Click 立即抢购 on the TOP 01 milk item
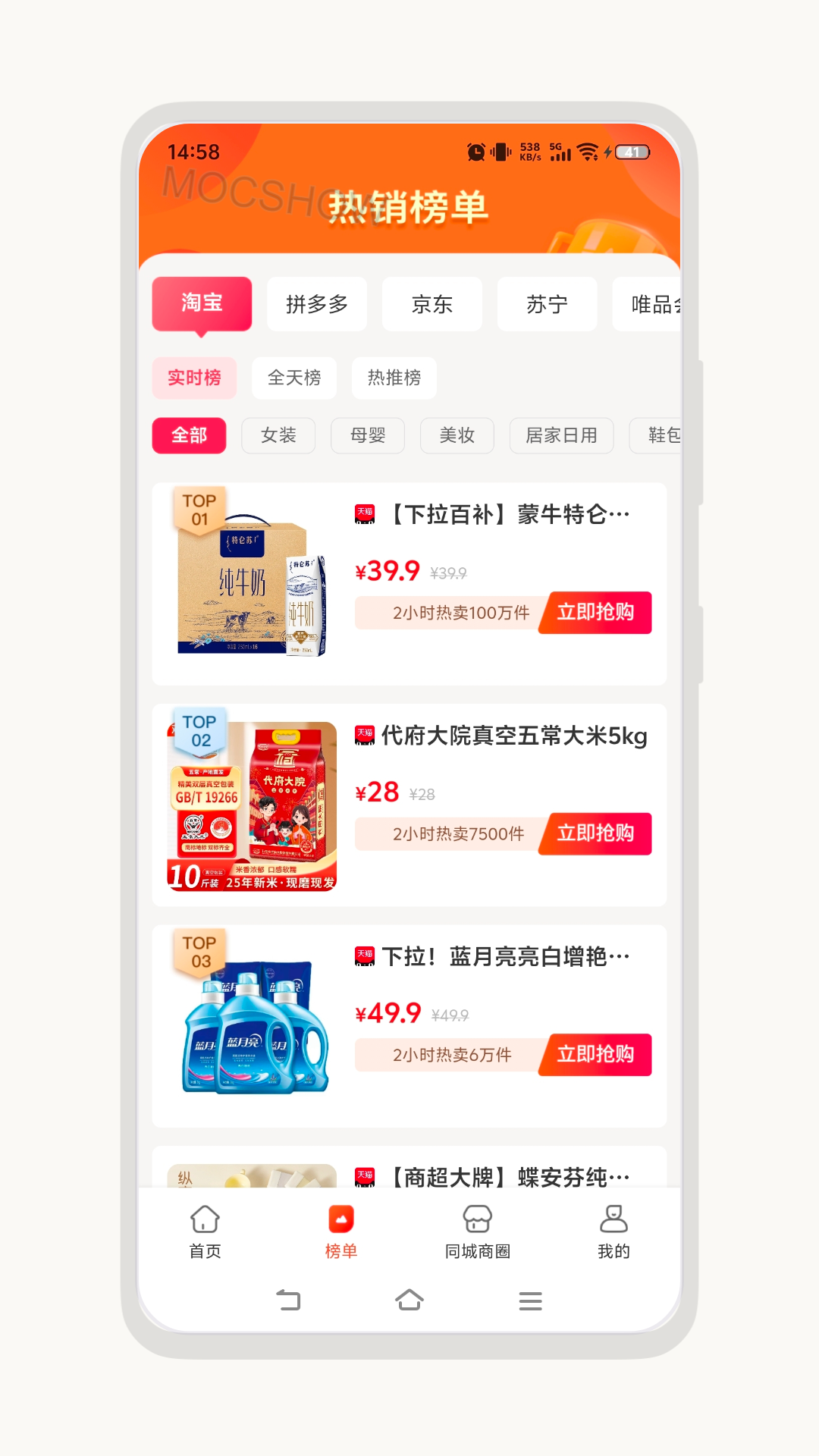The width and height of the screenshot is (819, 1456). [x=597, y=613]
